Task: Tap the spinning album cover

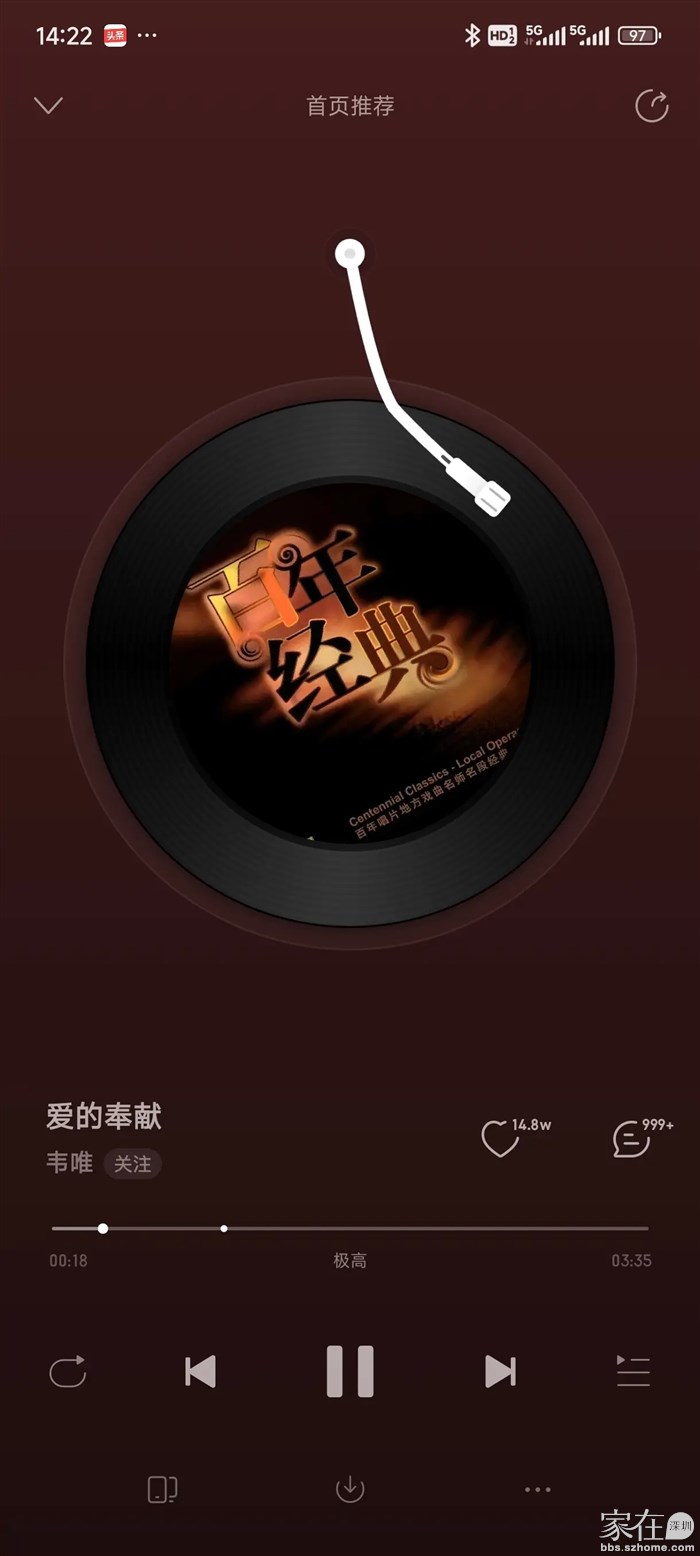Action: click(x=350, y=662)
